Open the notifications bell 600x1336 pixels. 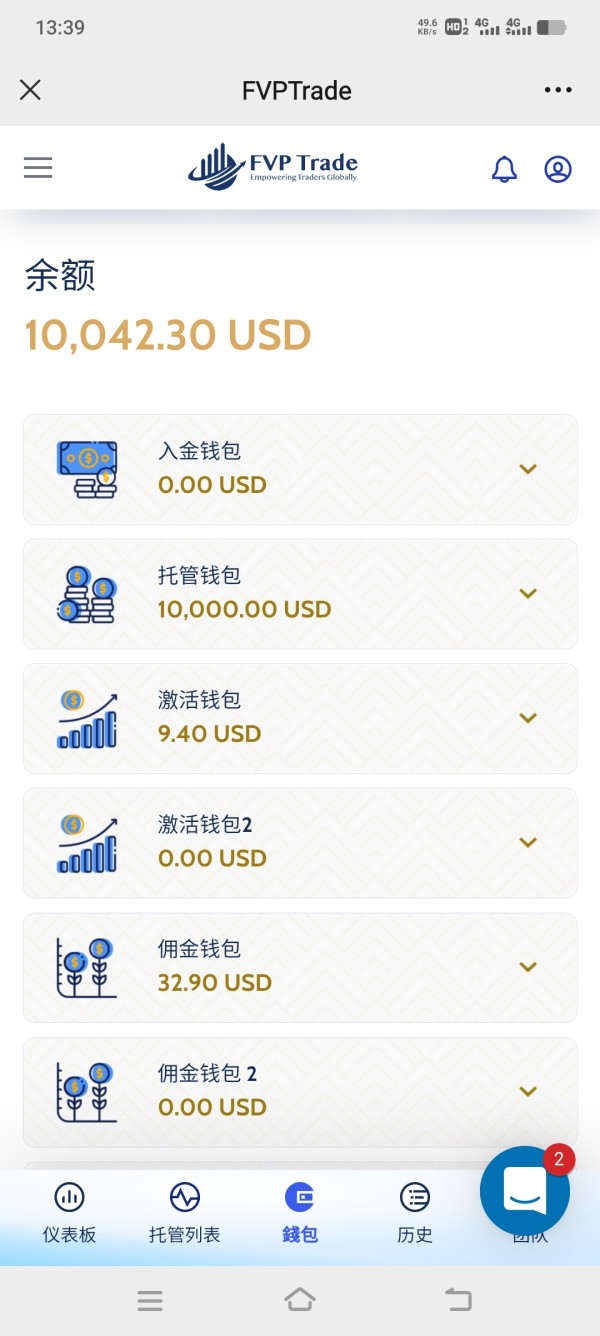[505, 169]
